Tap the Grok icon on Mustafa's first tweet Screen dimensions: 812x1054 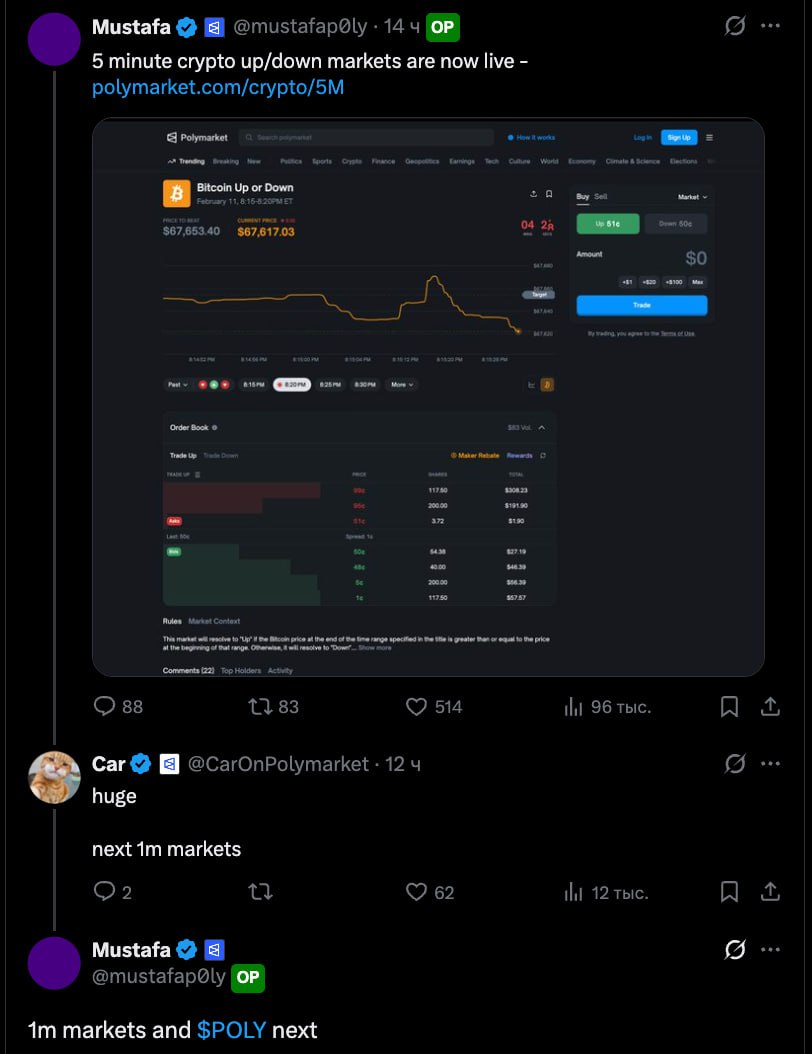(735, 27)
